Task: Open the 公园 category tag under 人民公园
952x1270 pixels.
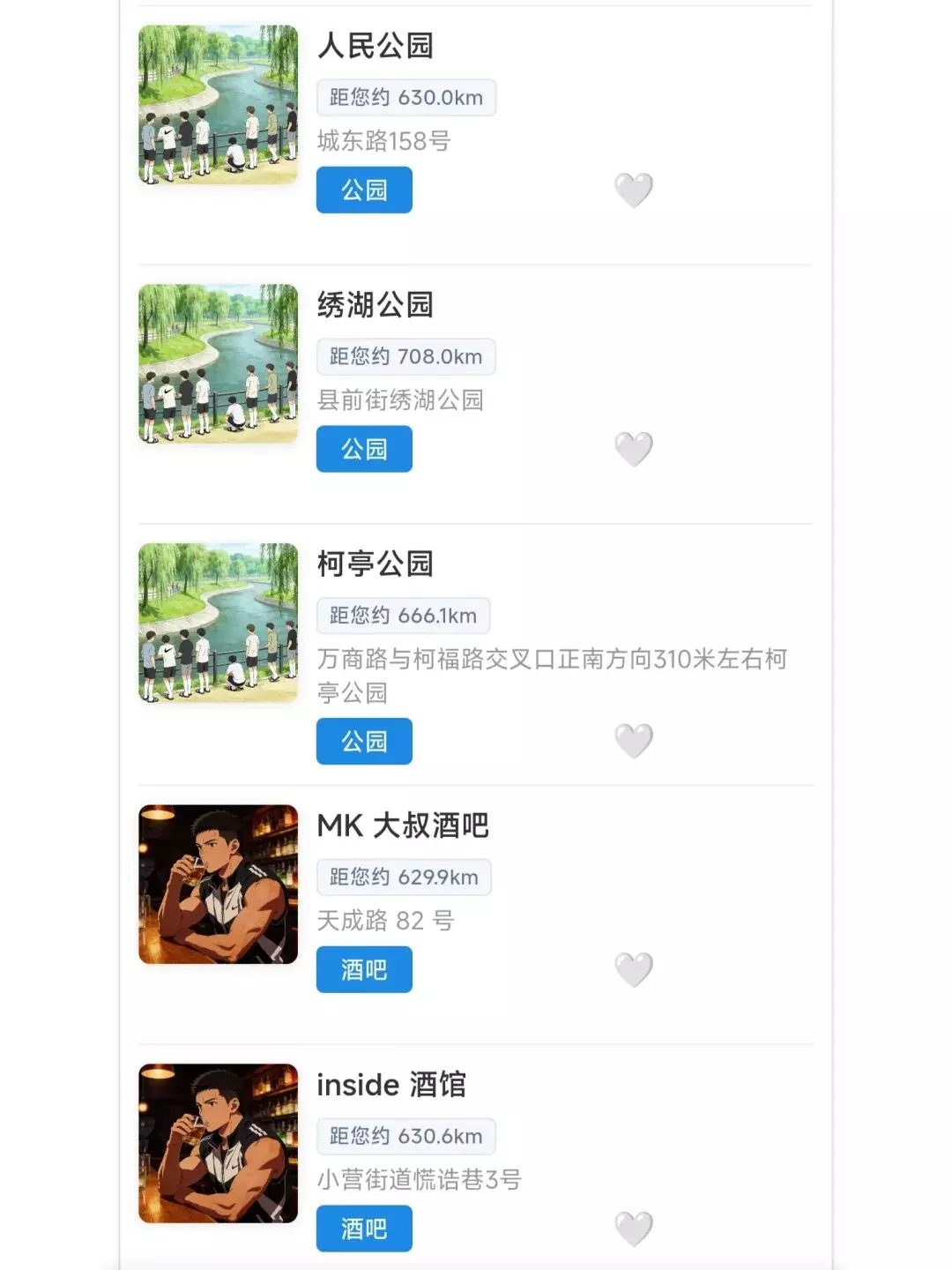Action: pos(364,190)
